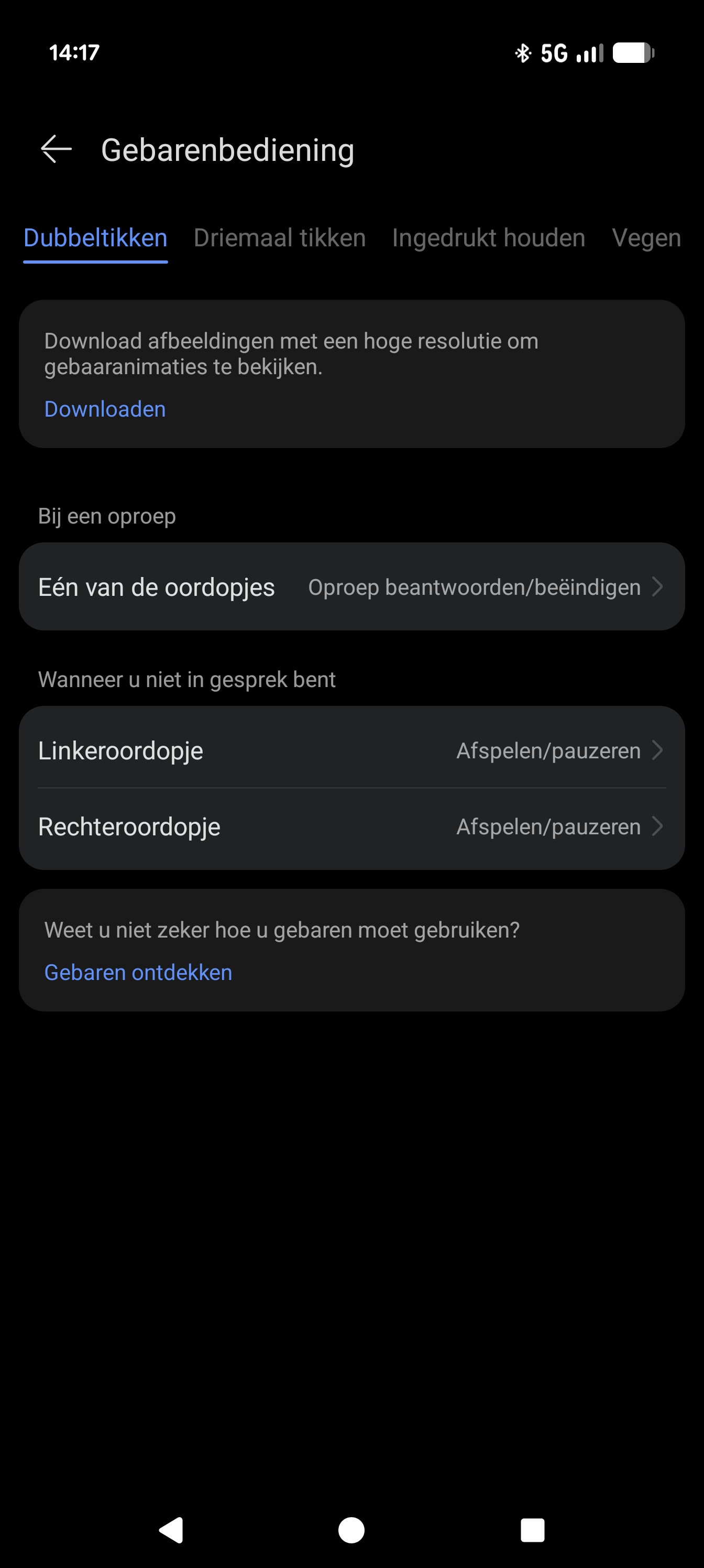Tap the battery icon in the status bar
The image size is (704, 1568).
tap(633, 53)
